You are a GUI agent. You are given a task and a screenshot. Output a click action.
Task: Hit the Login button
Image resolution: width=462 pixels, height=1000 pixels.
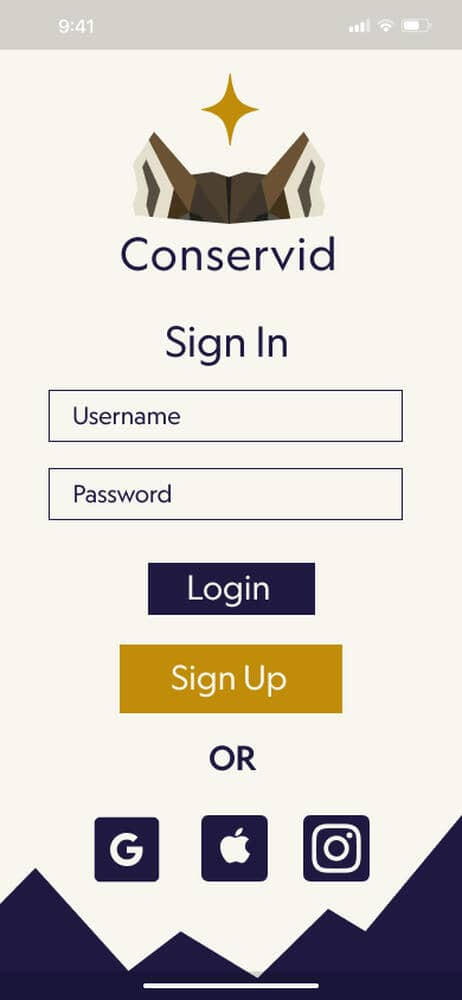tap(231, 589)
